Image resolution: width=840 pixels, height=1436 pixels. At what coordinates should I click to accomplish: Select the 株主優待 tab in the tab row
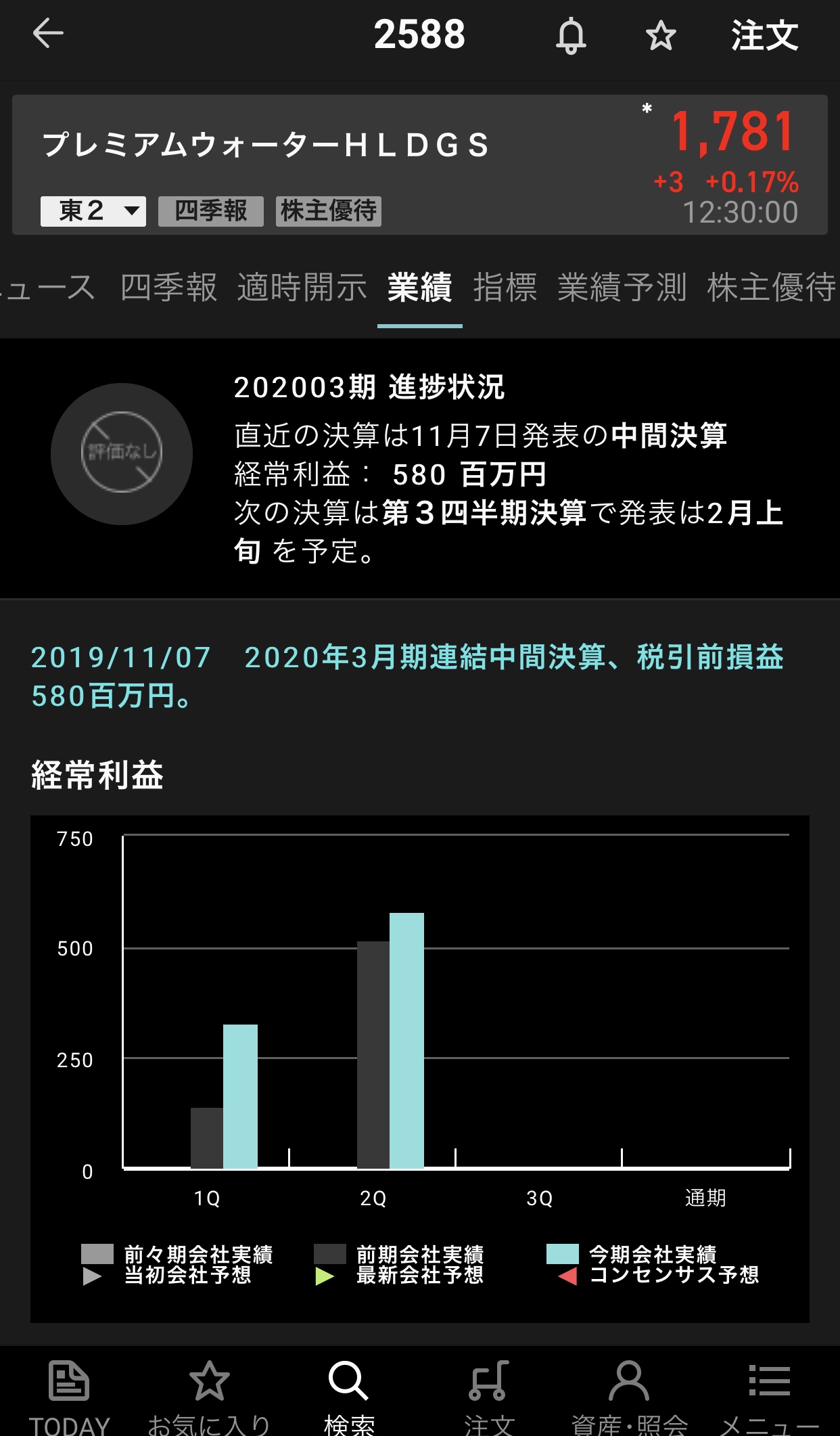coord(771,287)
